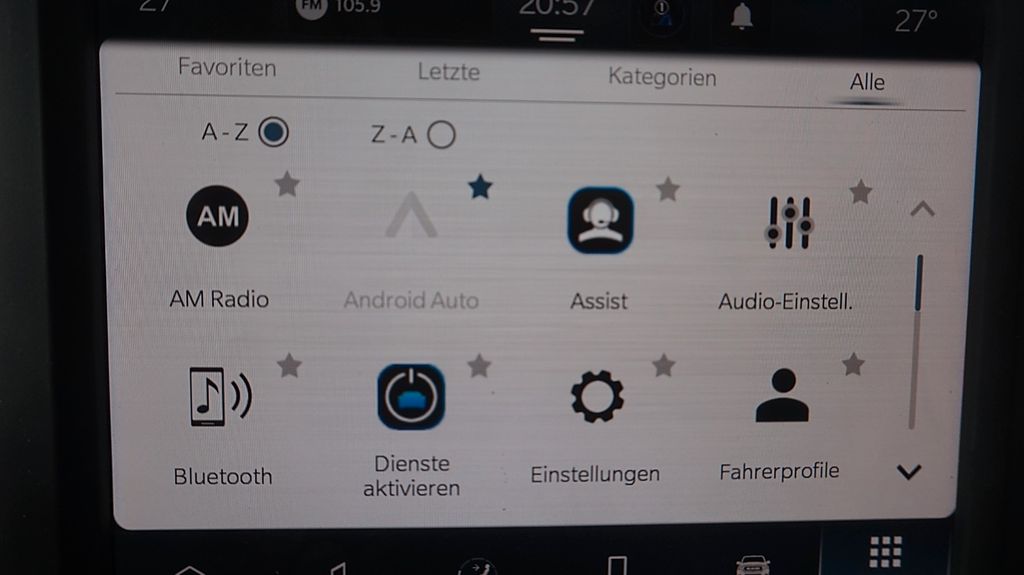Open the Kategorien tab
Image resolution: width=1024 pixels, height=575 pixels.
(662, 77)
